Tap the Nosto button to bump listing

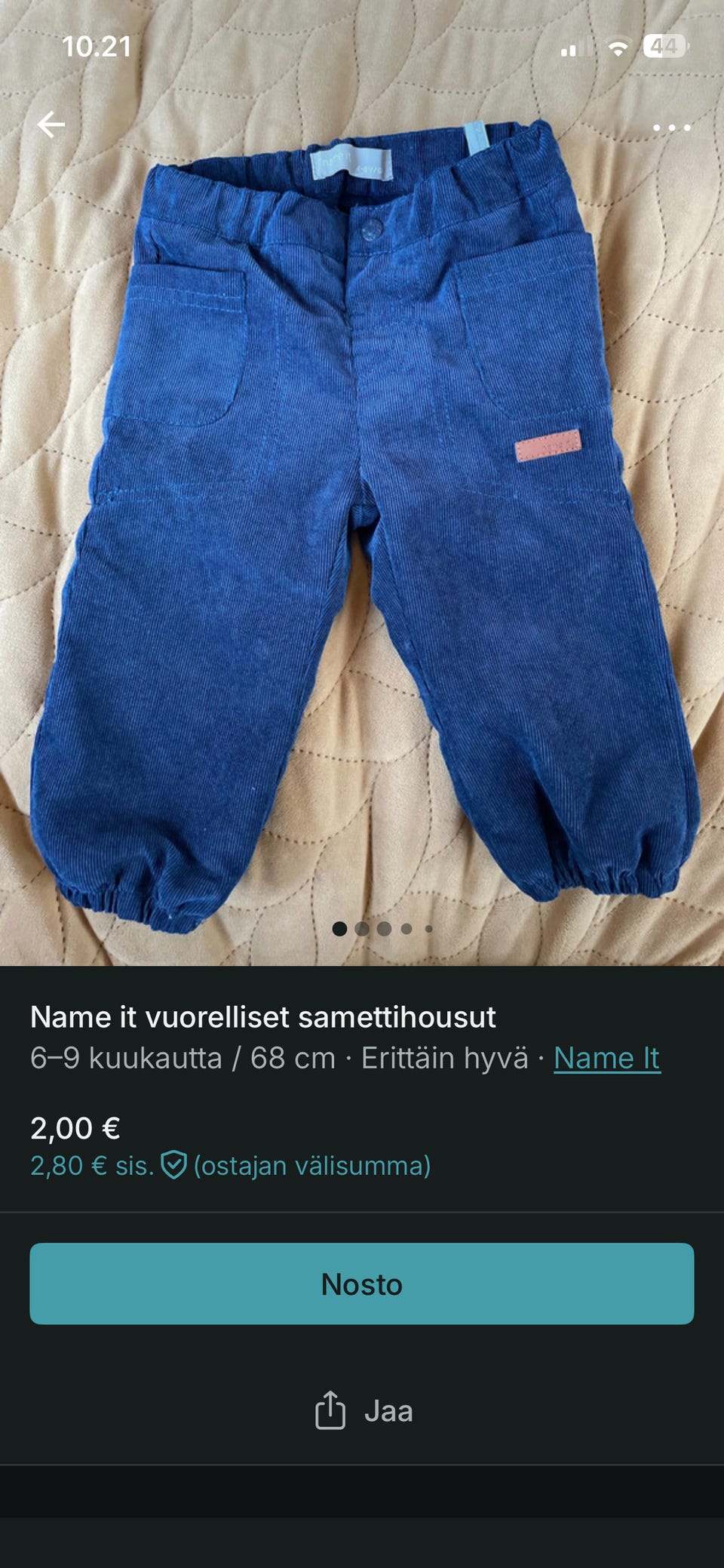(362, 1284)
